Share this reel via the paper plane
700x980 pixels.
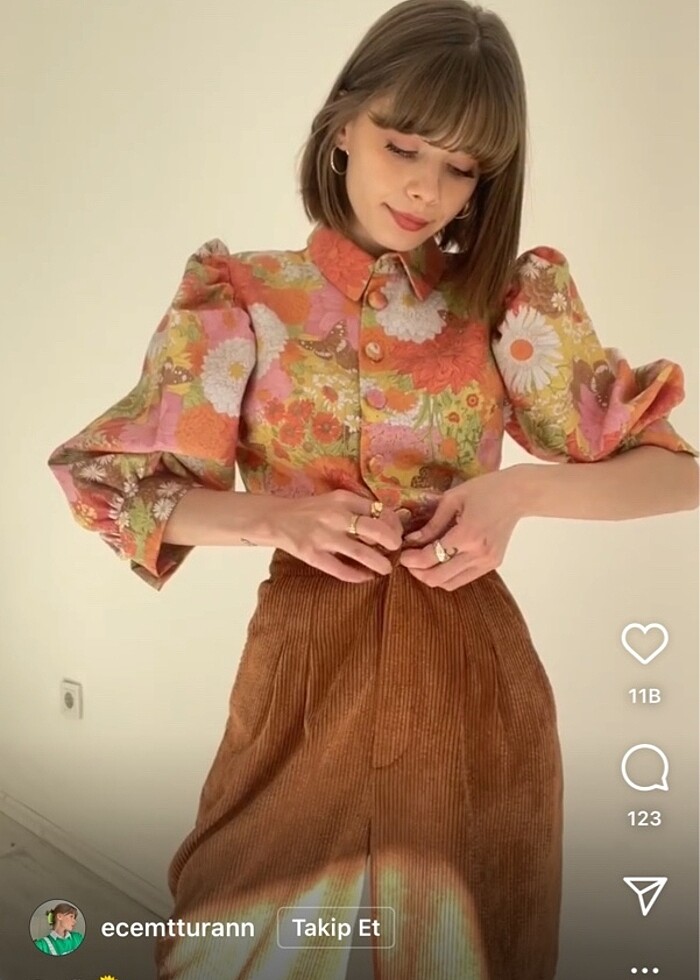point(644,896)
